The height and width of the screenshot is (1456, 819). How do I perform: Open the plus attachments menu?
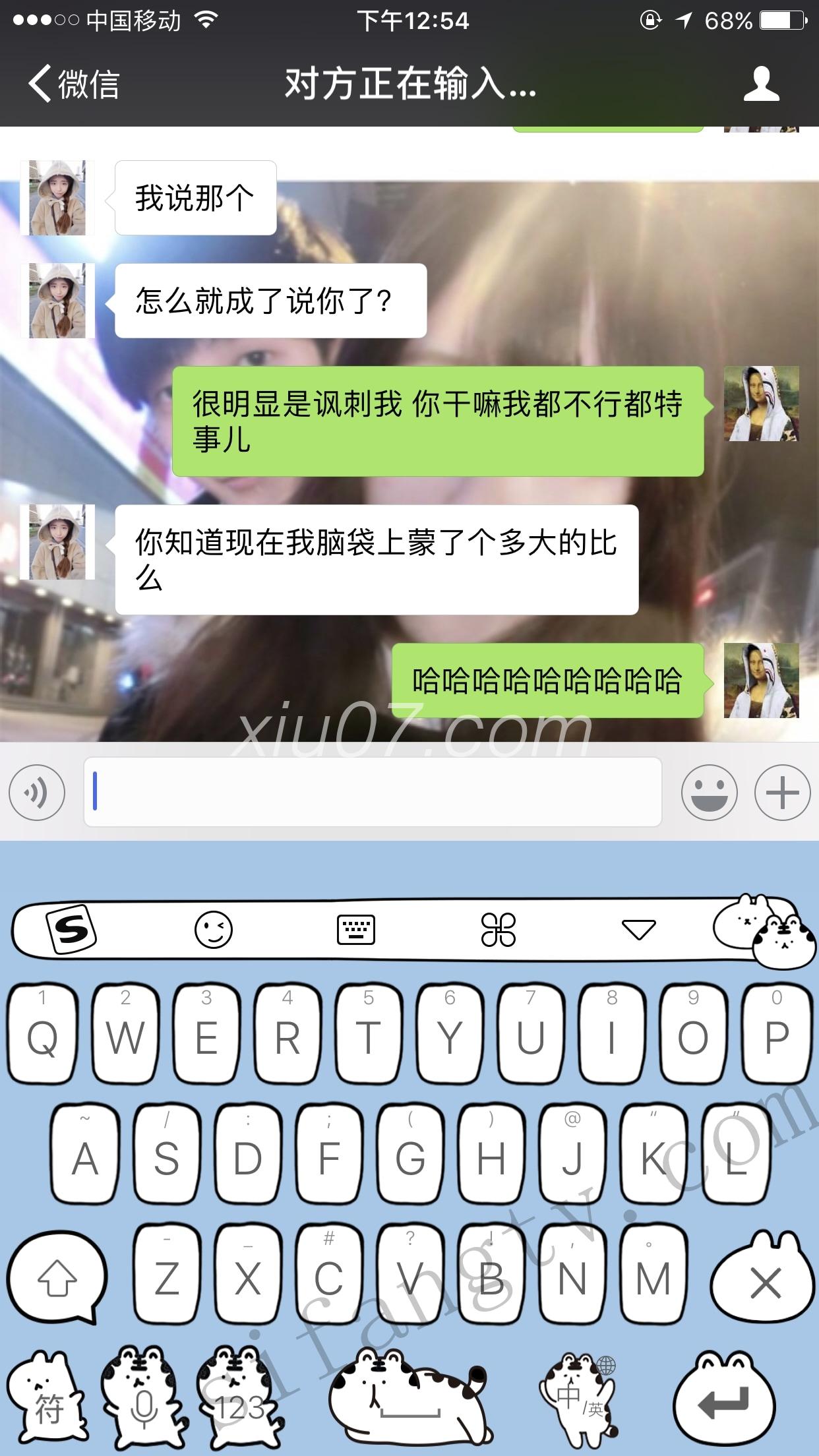[782, 792]
